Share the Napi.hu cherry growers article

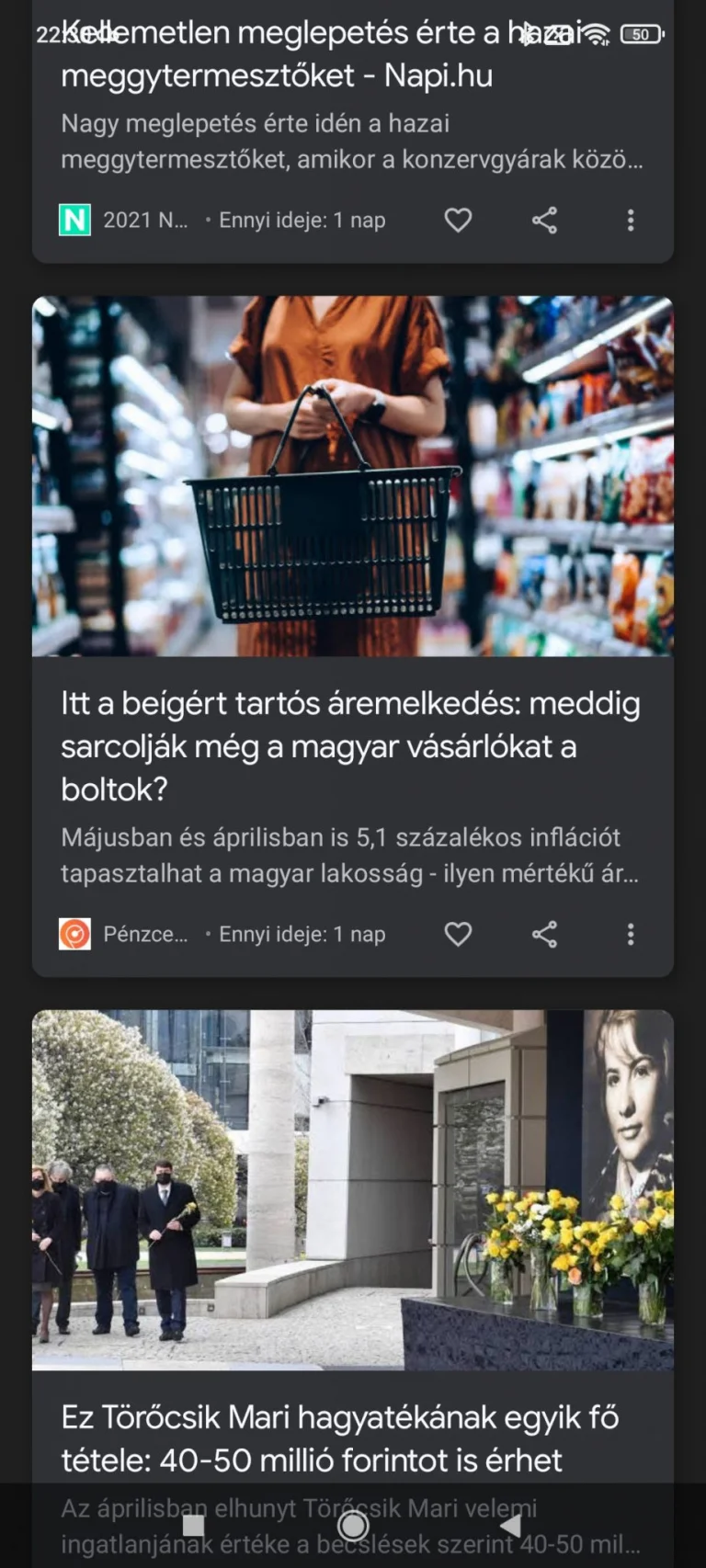[543, 220]
